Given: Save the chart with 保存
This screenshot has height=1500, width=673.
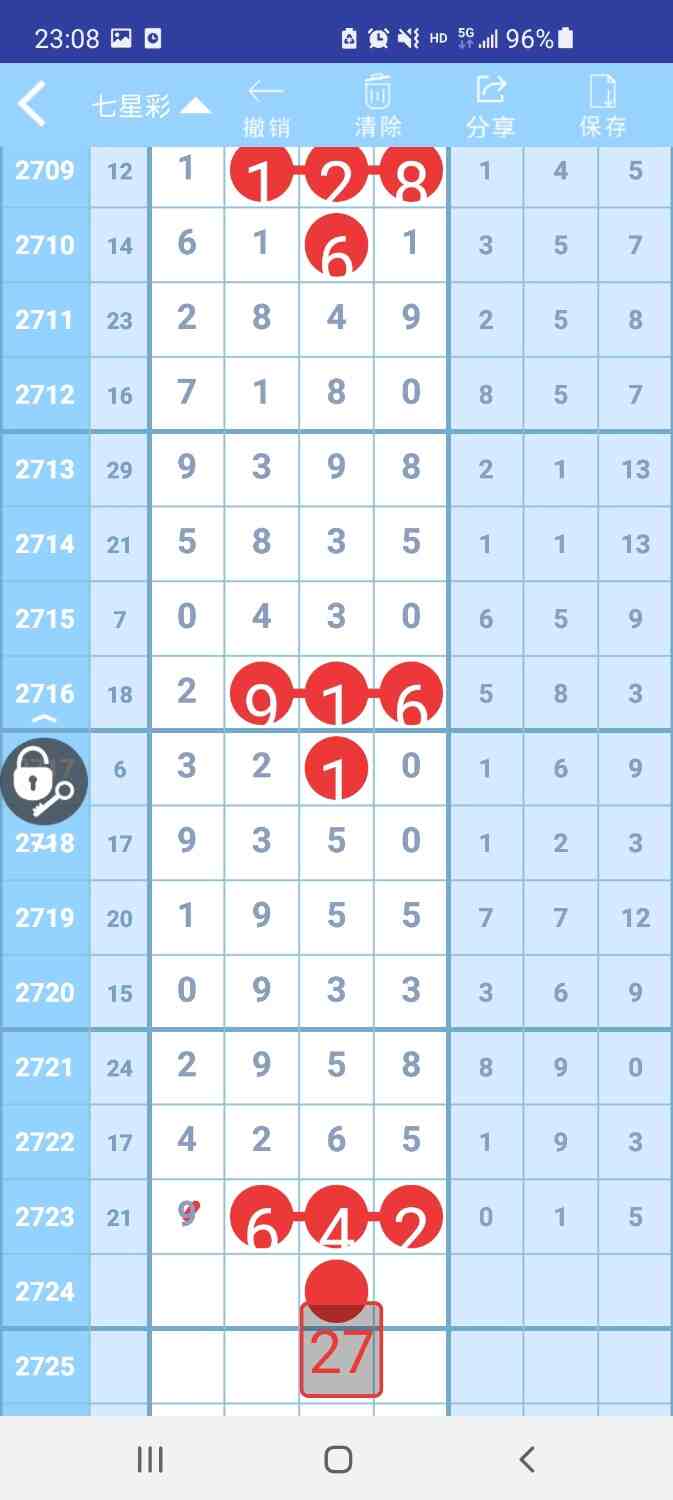Looking at the screenshot, I should point(603,108).
